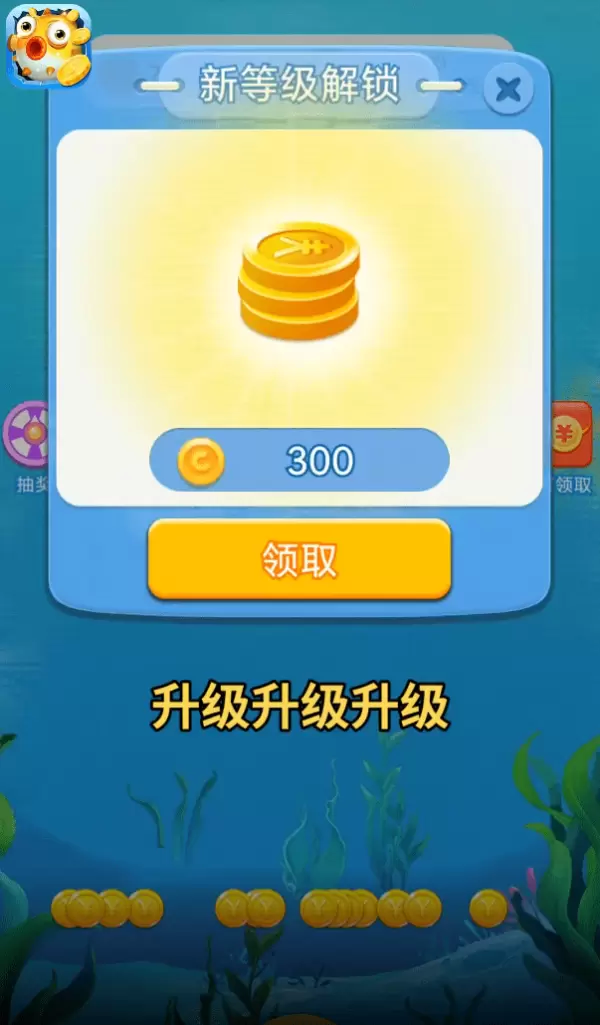Viewport: 600px width, 1025px height.
Task: Claim the 300 coin reward with 领取
Action: click(299, 560)
